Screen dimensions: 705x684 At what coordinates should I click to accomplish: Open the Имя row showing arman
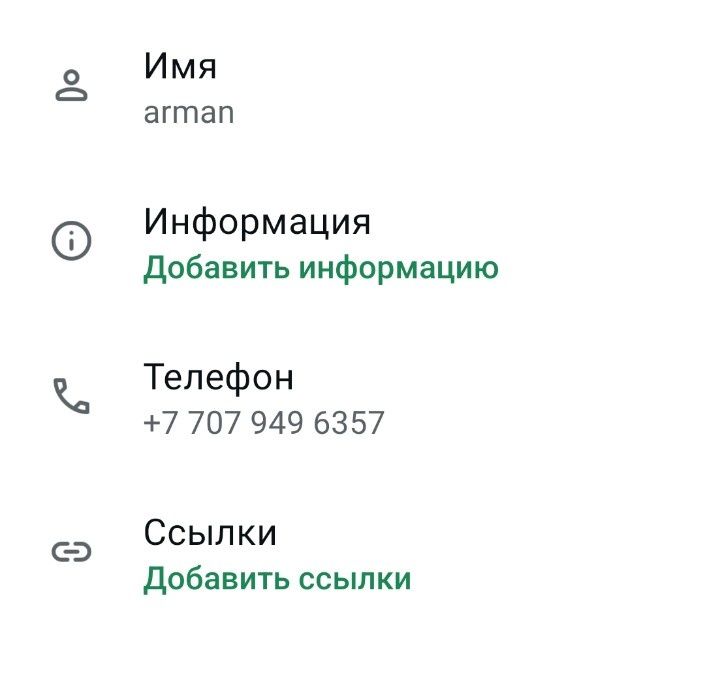352,88
